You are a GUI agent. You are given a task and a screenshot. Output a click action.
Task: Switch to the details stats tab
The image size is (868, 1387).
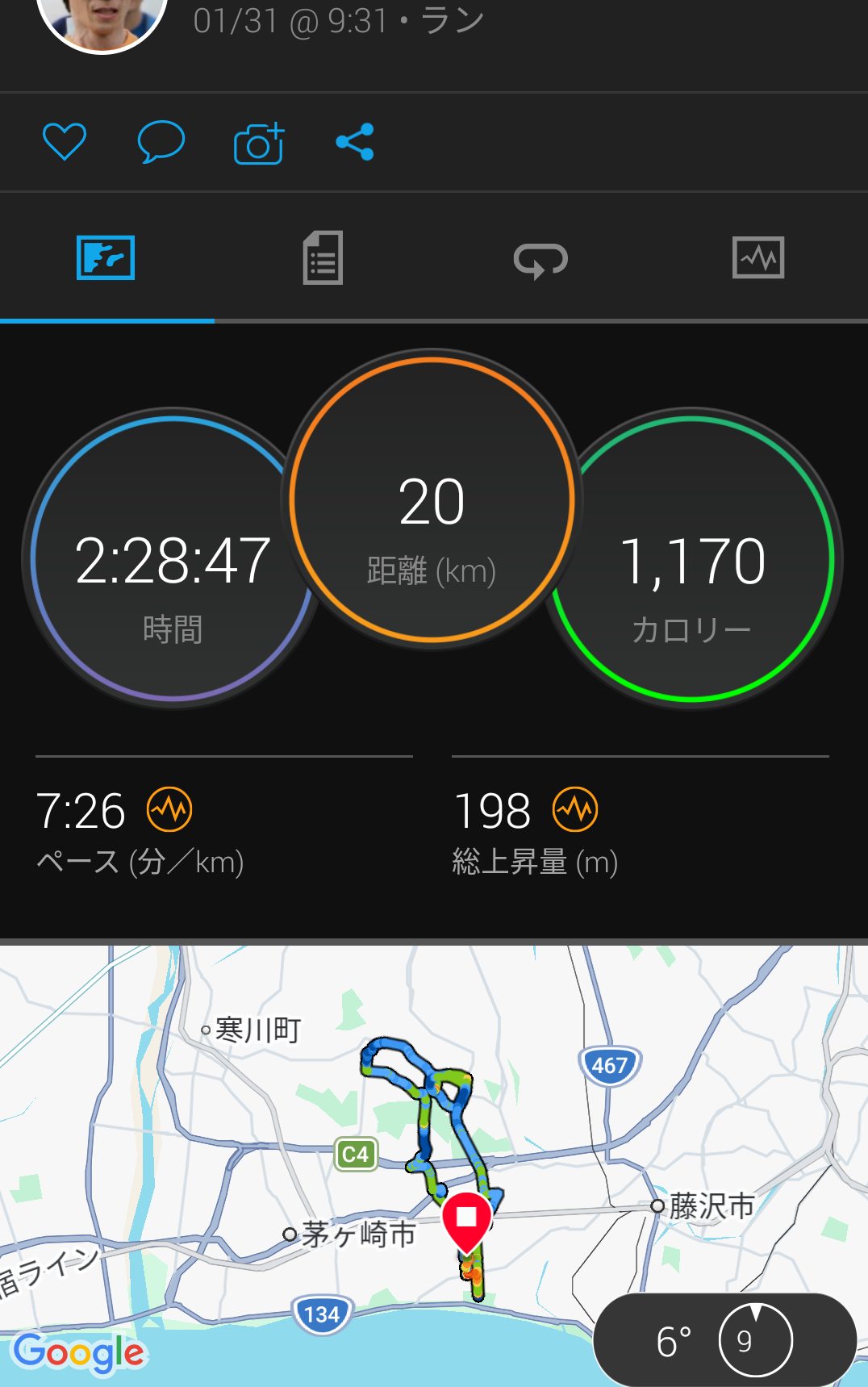(x=323, y=258)
